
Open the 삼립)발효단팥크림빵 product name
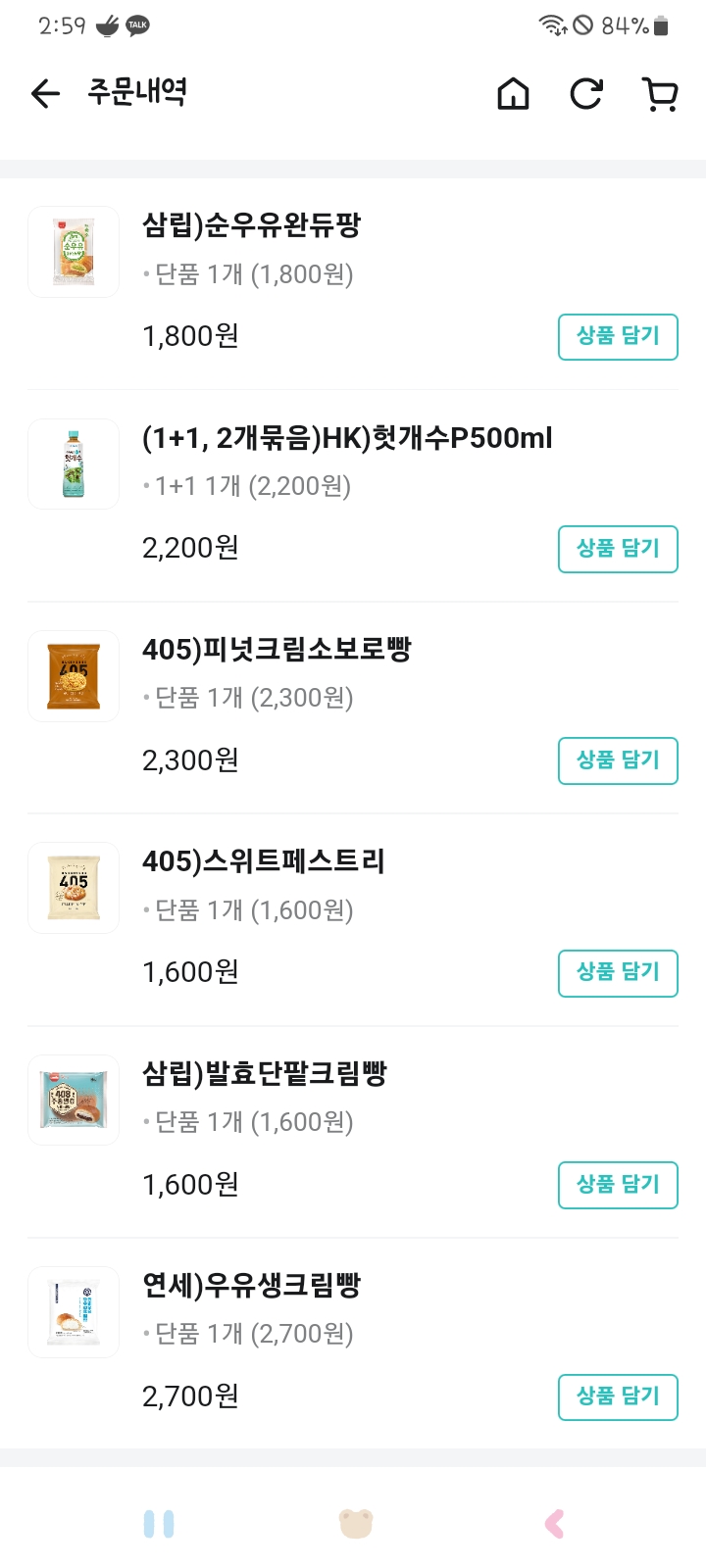[x=265, y=1074]
